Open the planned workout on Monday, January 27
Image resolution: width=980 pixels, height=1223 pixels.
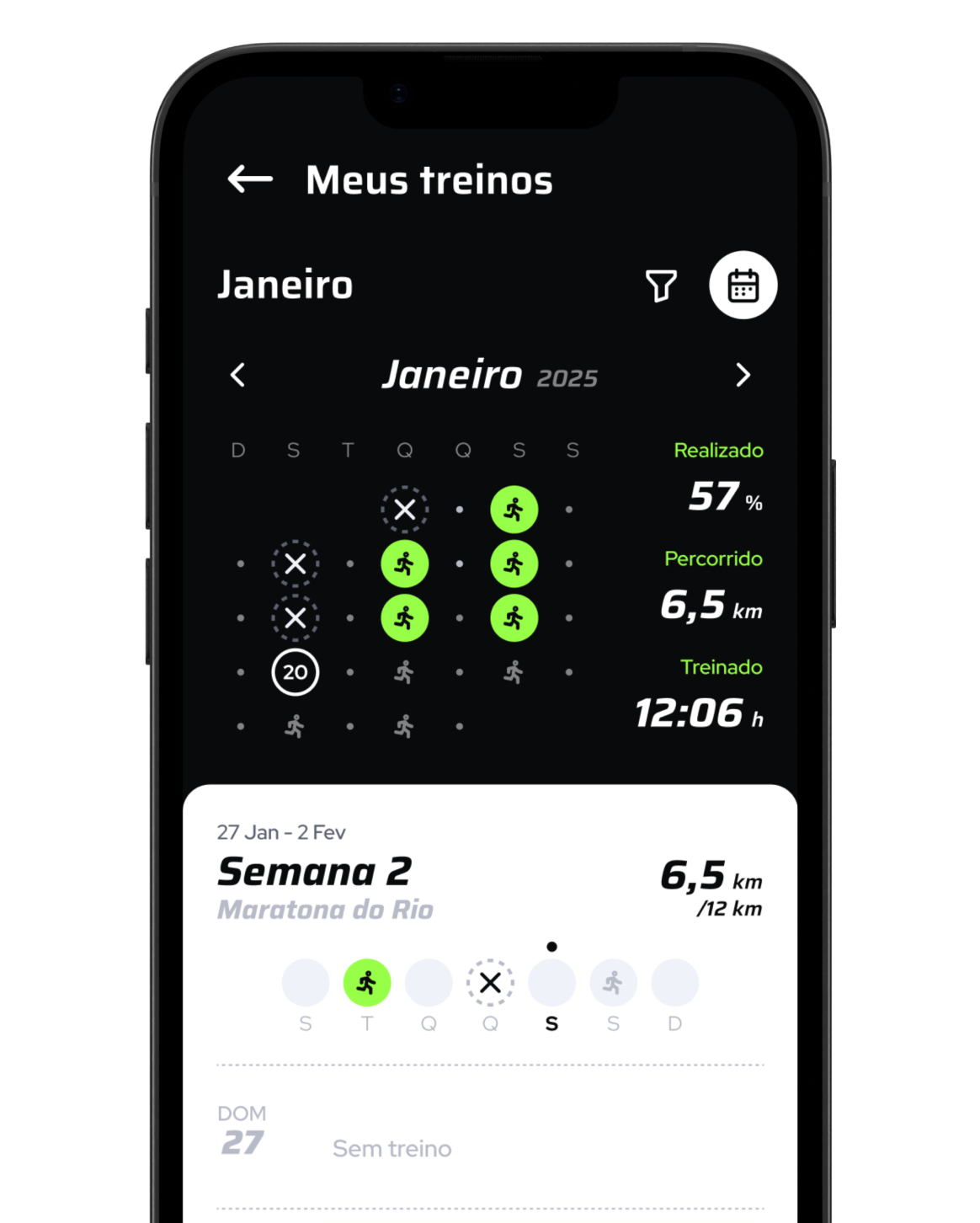click(296, 726)
